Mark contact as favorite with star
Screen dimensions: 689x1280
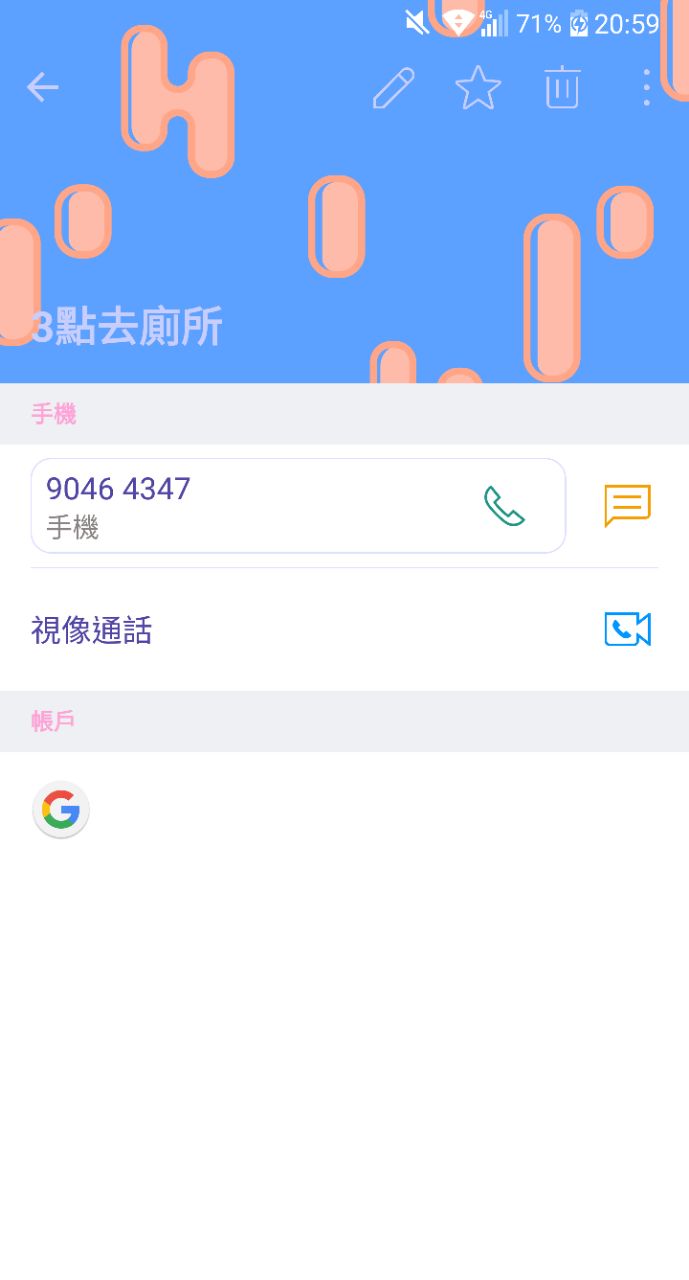[x=478, y=88]
